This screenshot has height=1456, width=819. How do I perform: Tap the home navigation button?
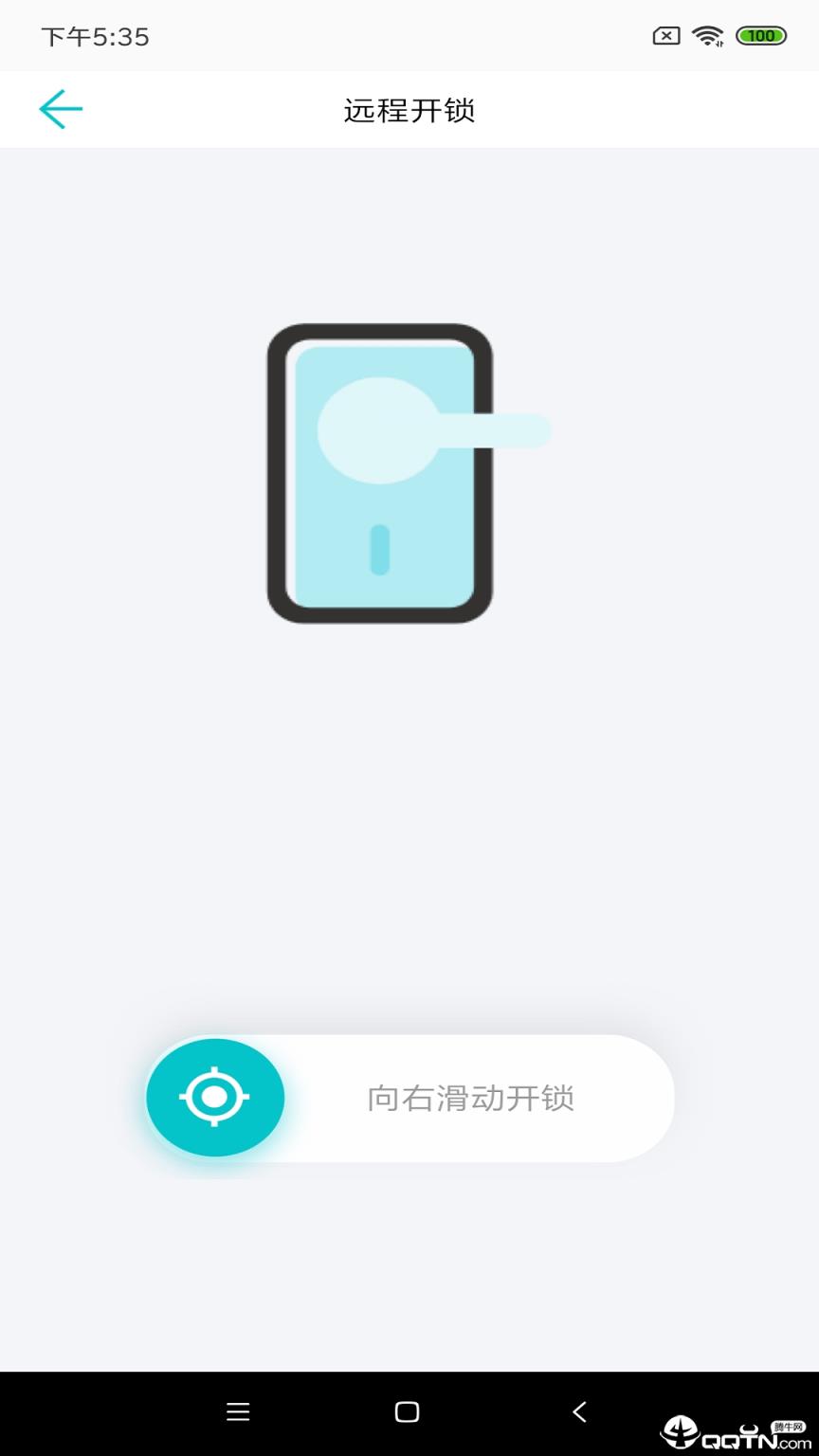click(406, 1411)
